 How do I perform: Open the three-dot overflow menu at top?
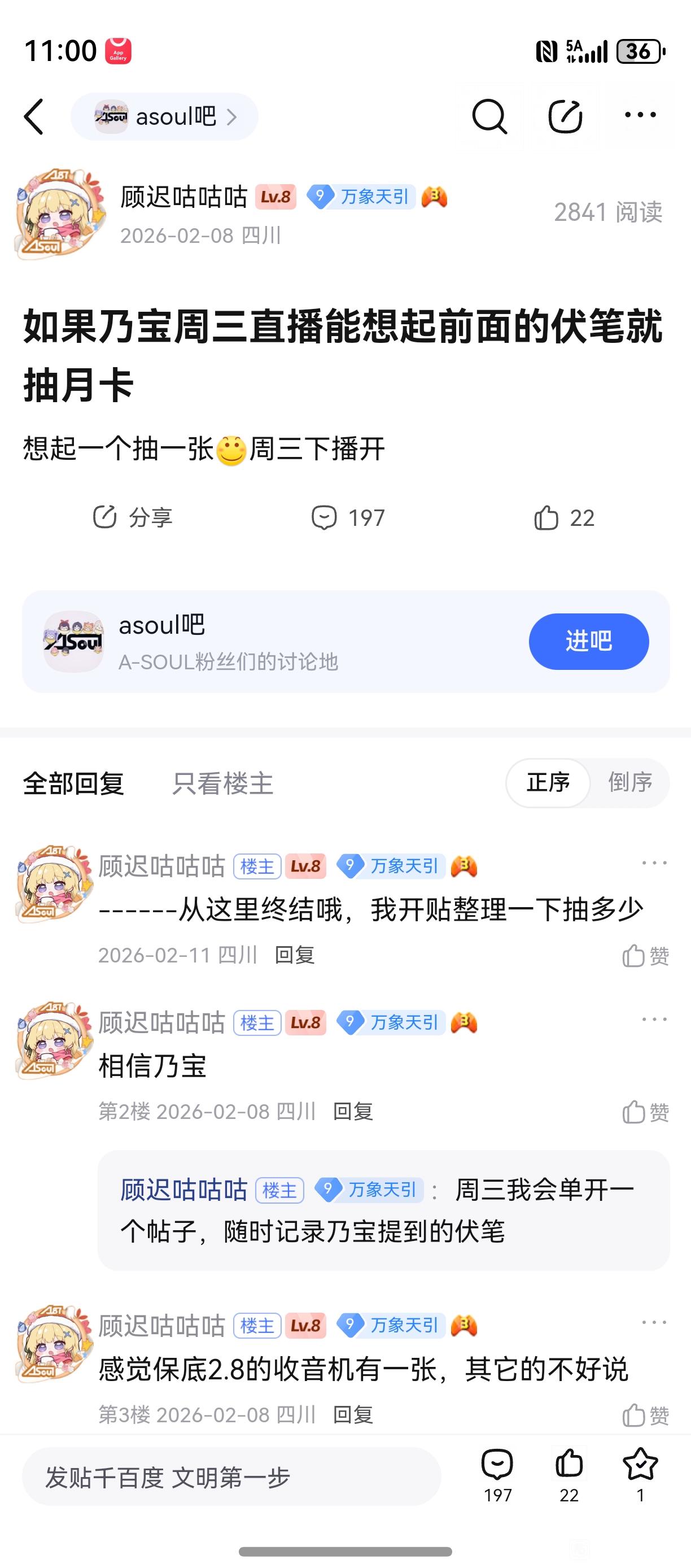pos(640,115)
